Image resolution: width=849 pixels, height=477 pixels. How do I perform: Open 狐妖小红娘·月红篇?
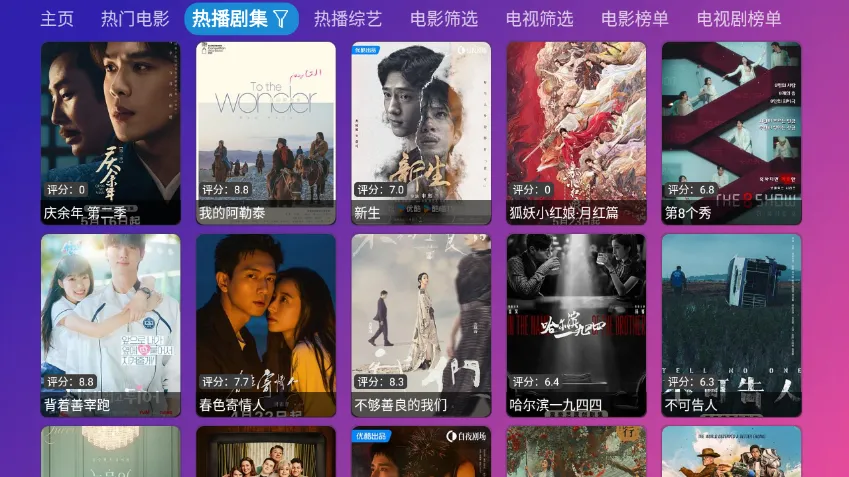(x=576, y=133)
